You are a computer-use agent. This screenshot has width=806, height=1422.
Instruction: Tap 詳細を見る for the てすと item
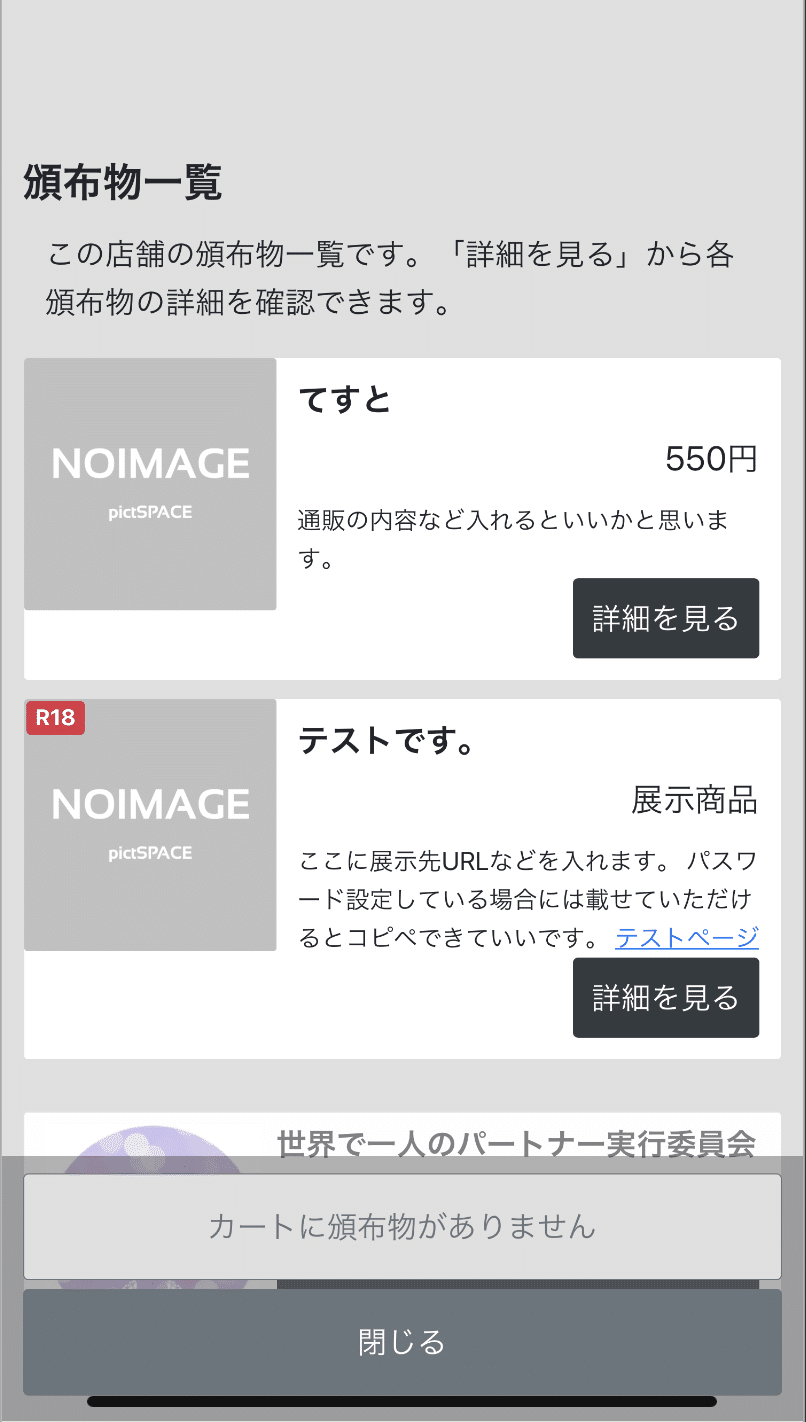(666, 618)
